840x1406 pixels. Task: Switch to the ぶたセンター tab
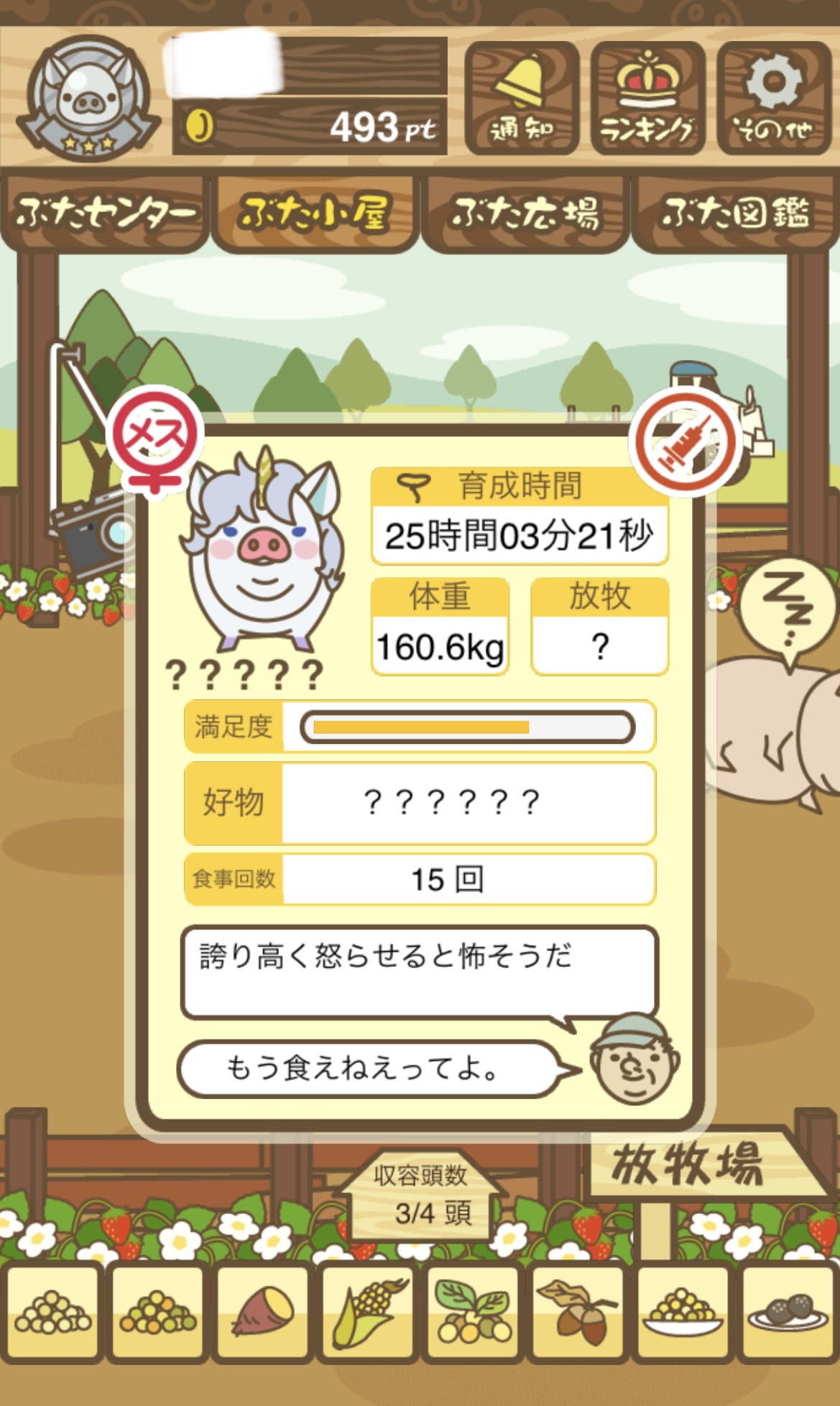pos(105,213)
